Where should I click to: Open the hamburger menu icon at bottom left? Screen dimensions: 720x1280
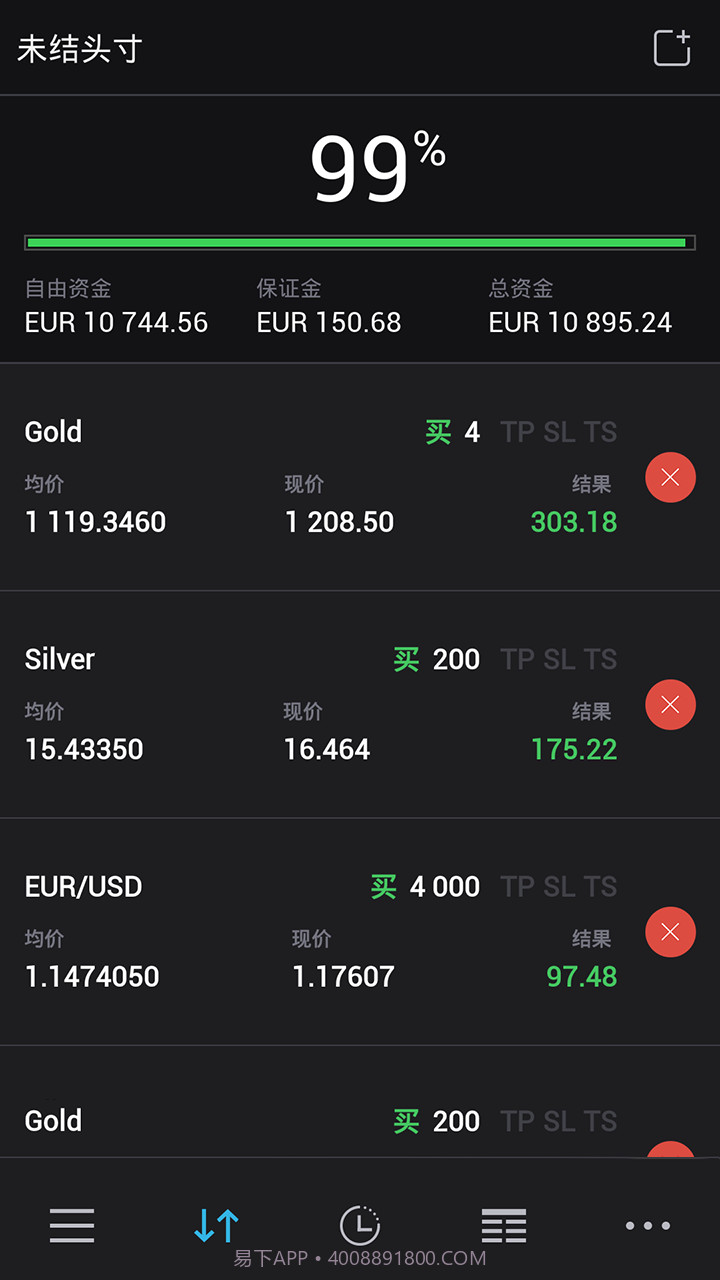72,1225
